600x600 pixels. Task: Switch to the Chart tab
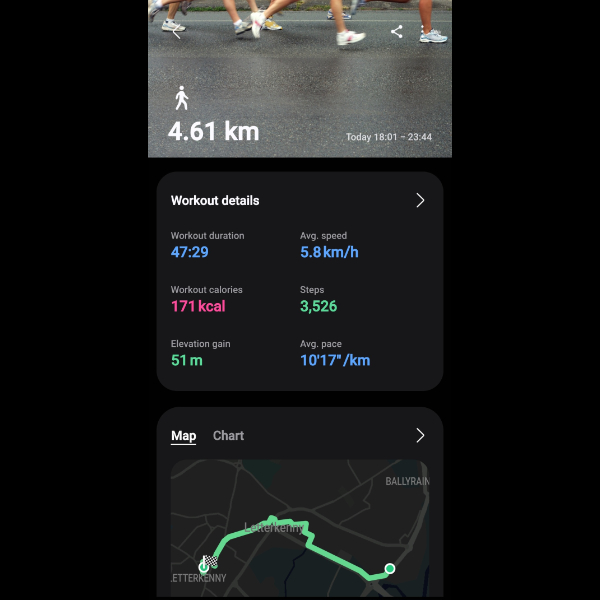tap(228, 436)
